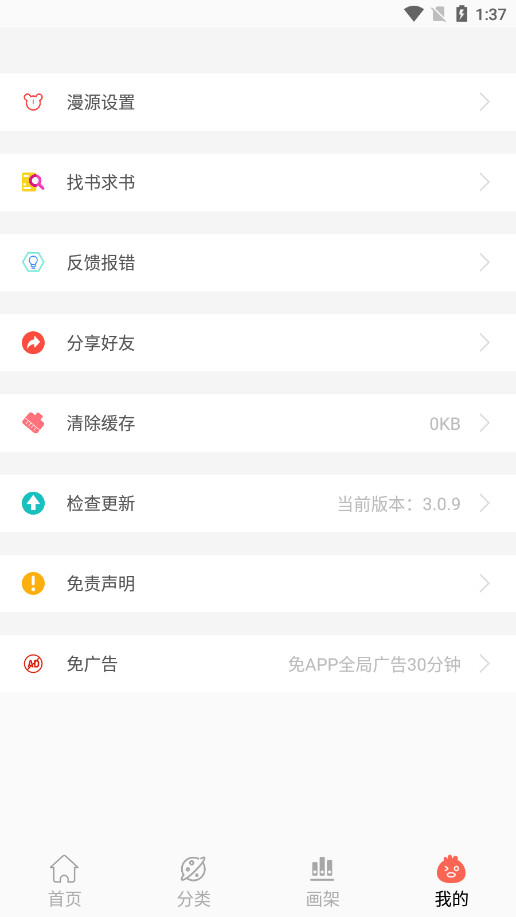Tap 清除缓存 to clear cache
516x917 pixels.
(x=258, y=422)
